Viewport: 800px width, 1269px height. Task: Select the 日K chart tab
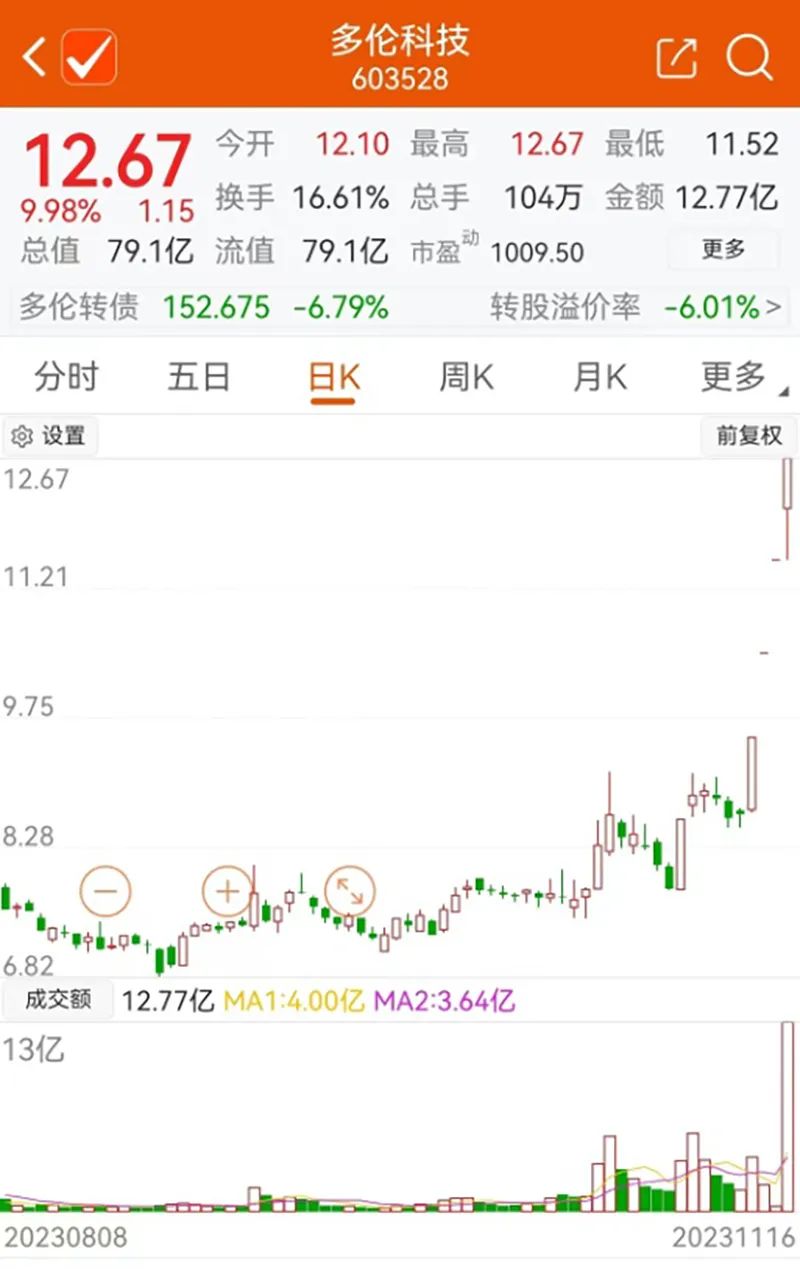click(x=334, y=378)
